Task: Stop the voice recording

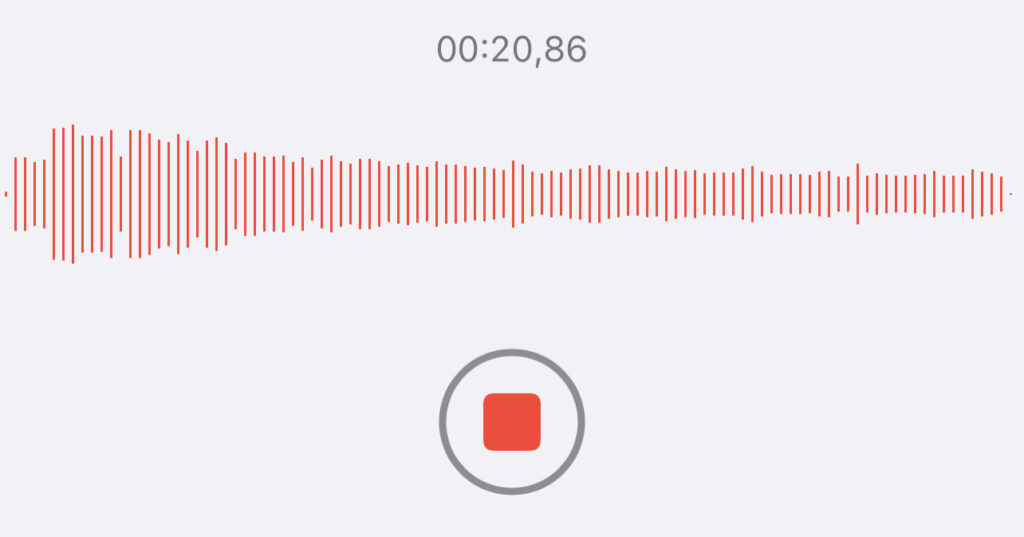Action: 512,421
